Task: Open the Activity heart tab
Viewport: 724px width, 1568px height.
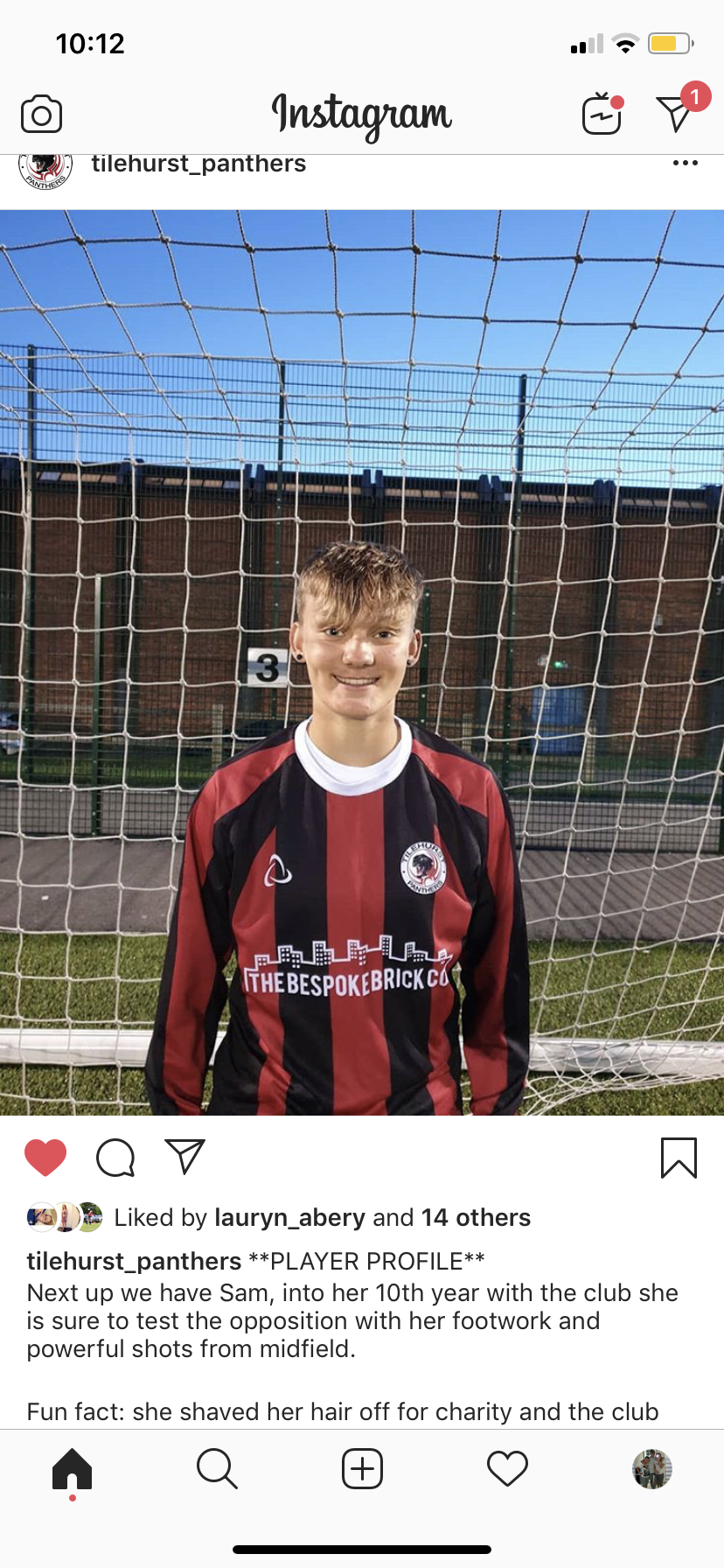Action: 507,1468
